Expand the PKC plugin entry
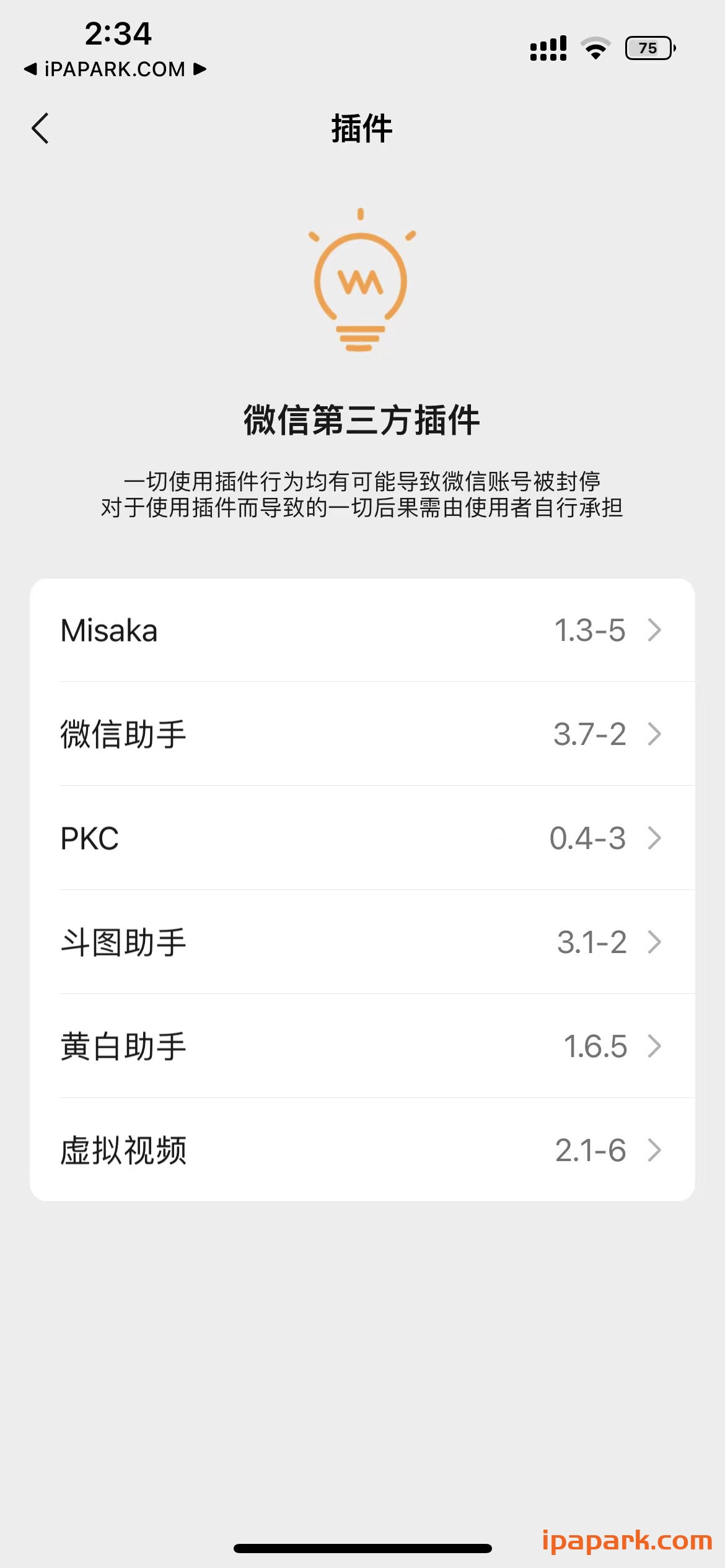Image resolution: width=725 pixels, height=1568 pixels. tap(362, 839)
